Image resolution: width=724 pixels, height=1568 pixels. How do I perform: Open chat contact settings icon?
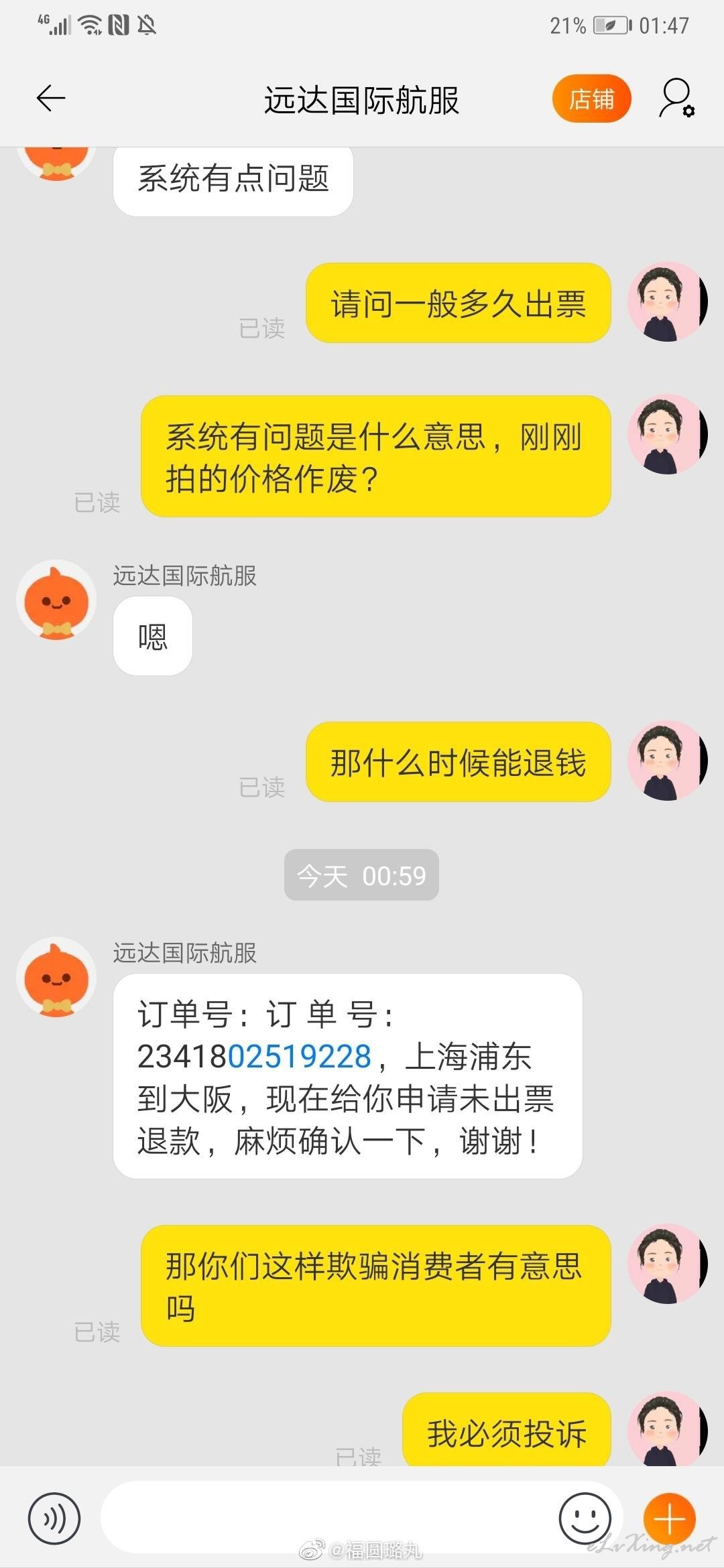(x=676, y=99)
